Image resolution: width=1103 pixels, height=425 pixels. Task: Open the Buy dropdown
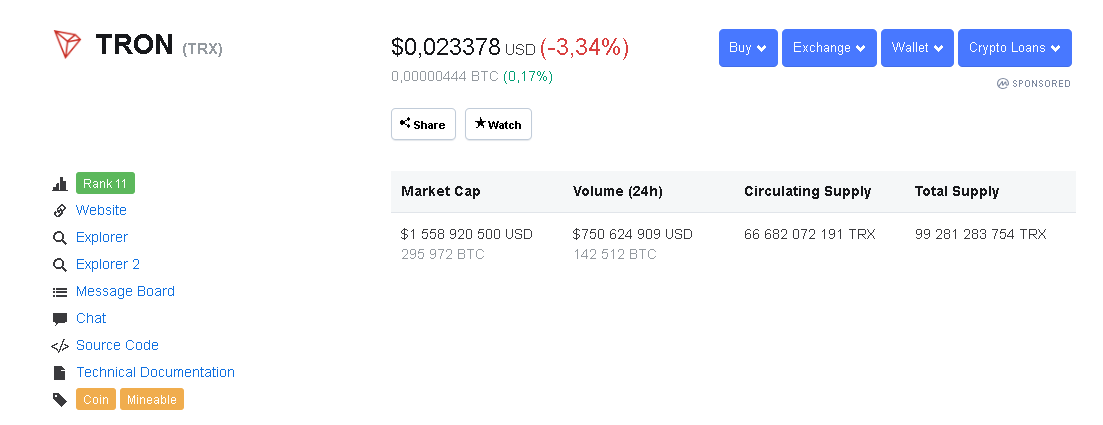(x=747, y=48)
